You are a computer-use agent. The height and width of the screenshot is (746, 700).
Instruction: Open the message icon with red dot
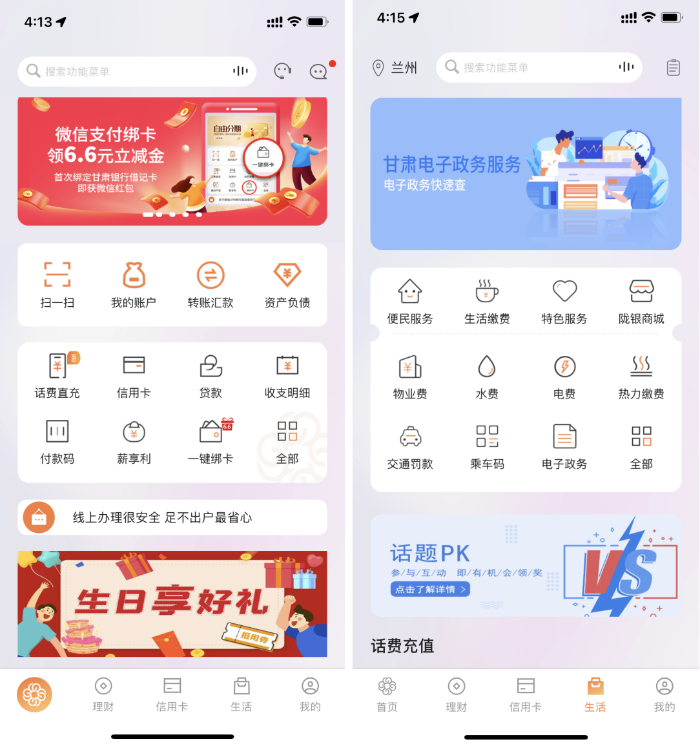point(319,71)
